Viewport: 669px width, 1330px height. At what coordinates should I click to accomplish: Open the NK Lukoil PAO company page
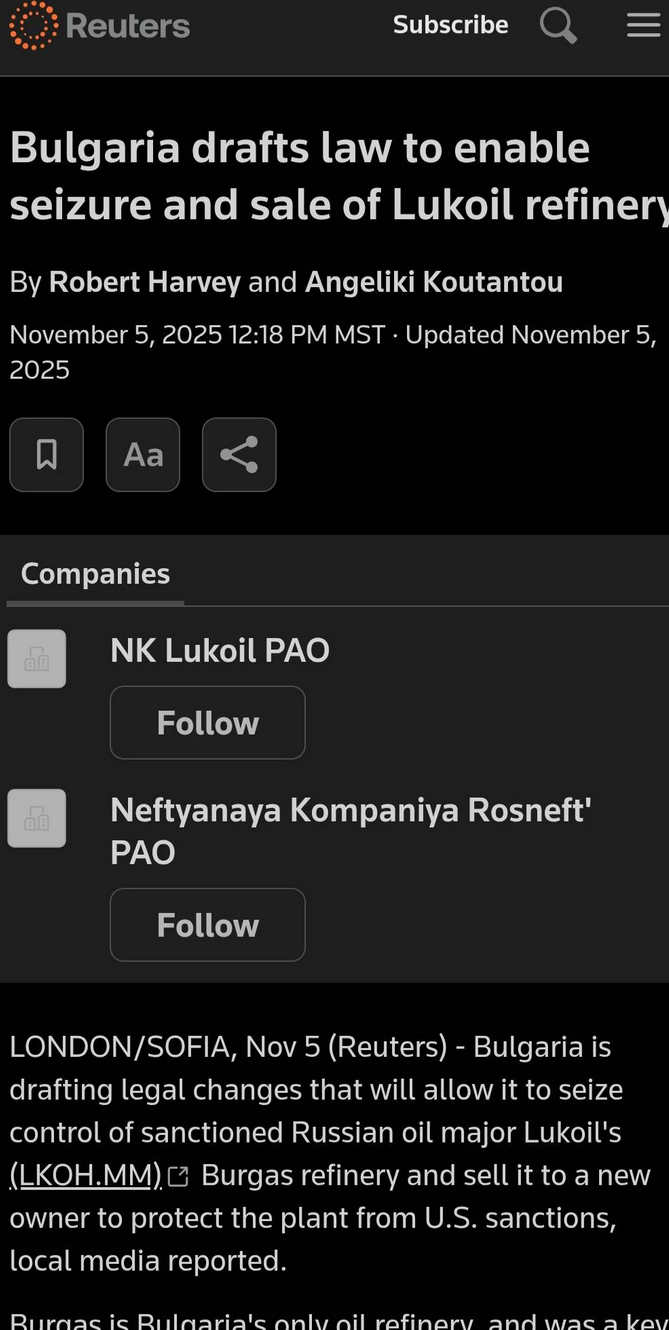click(220, 651)
